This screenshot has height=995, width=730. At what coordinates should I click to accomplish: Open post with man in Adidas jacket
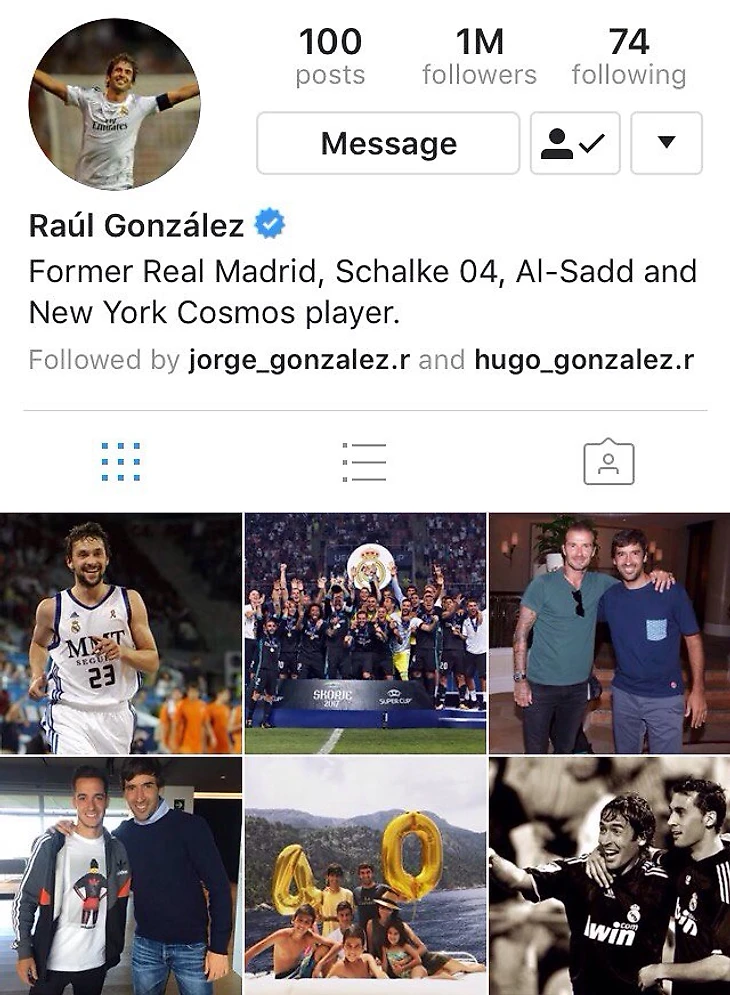[x=120, y=876]
